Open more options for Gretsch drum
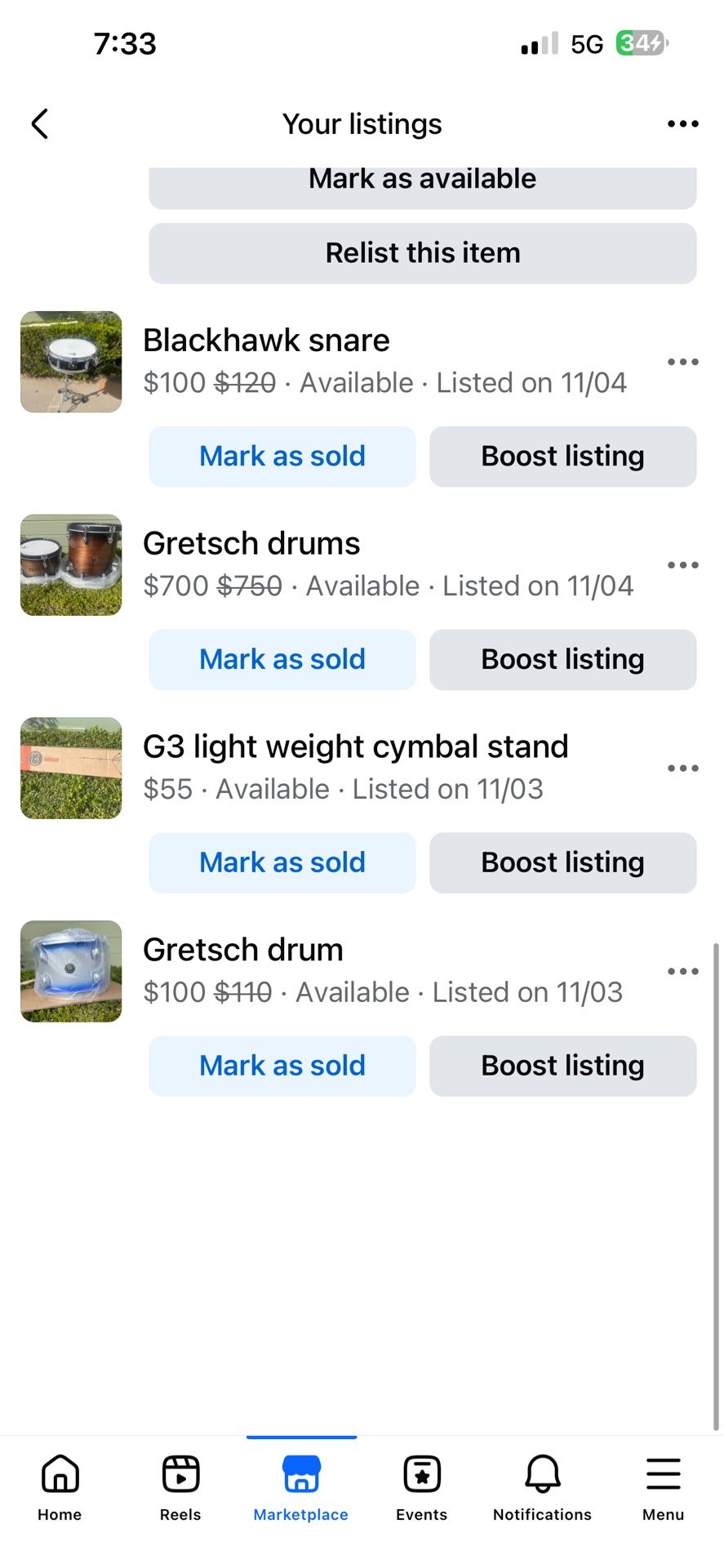724x1568 pixels. pyautogui.click(x=682, y=972)
